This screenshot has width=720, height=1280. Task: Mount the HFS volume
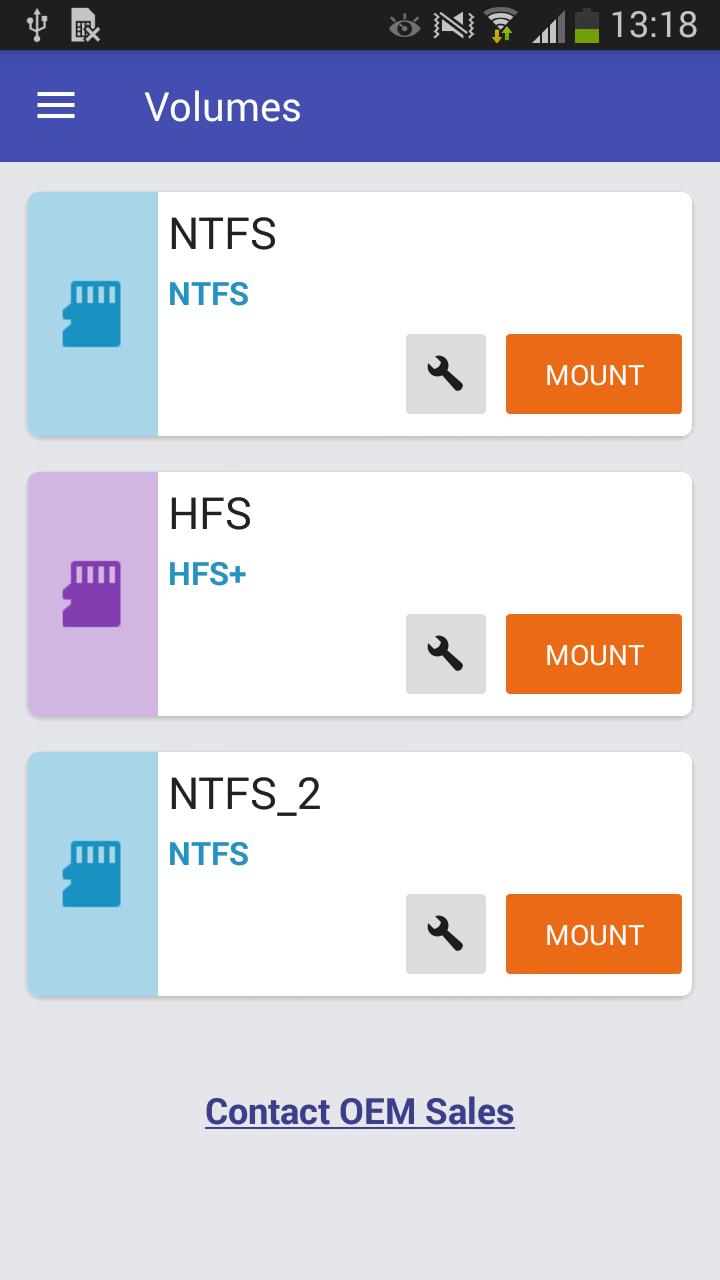[x=593, y=654]
